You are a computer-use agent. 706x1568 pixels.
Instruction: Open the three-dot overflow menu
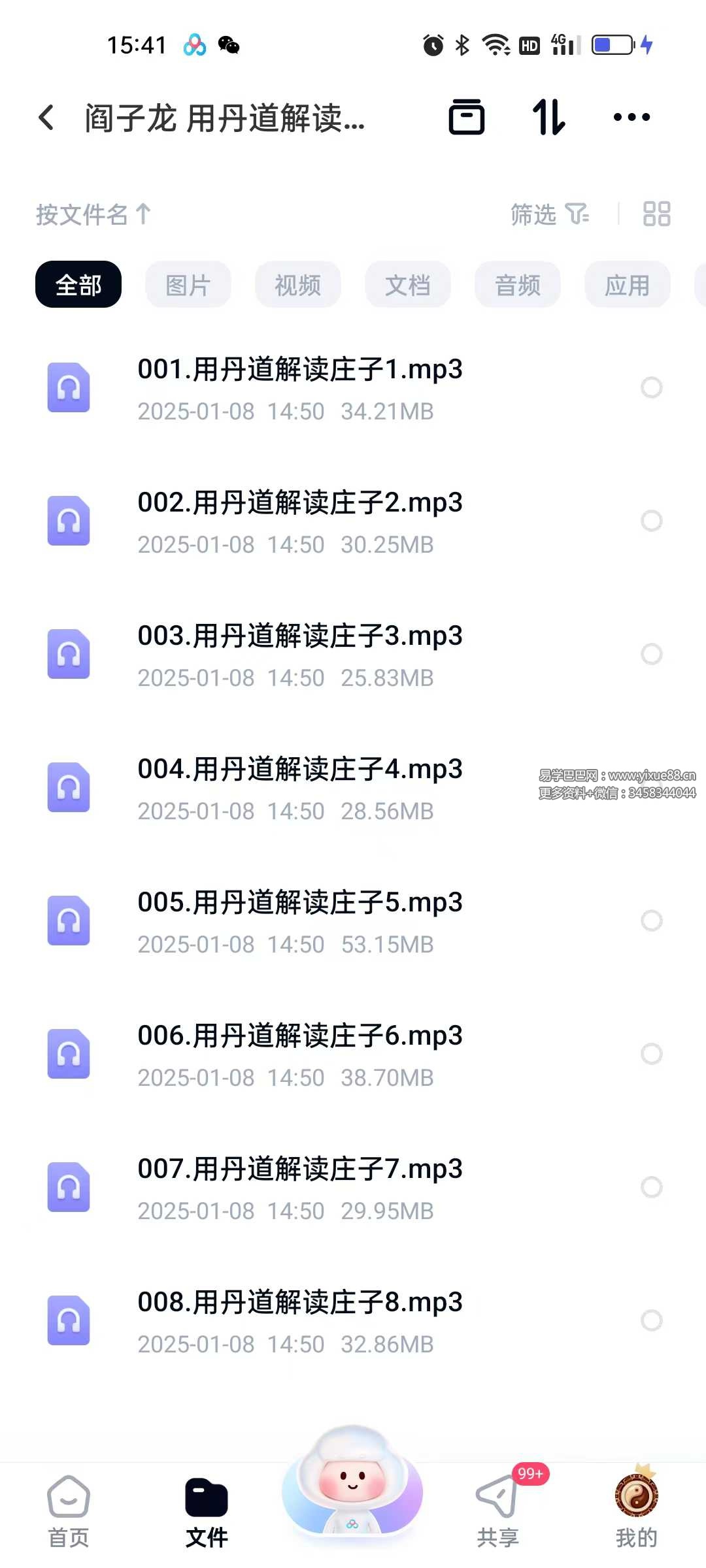[x=631, y=118]
